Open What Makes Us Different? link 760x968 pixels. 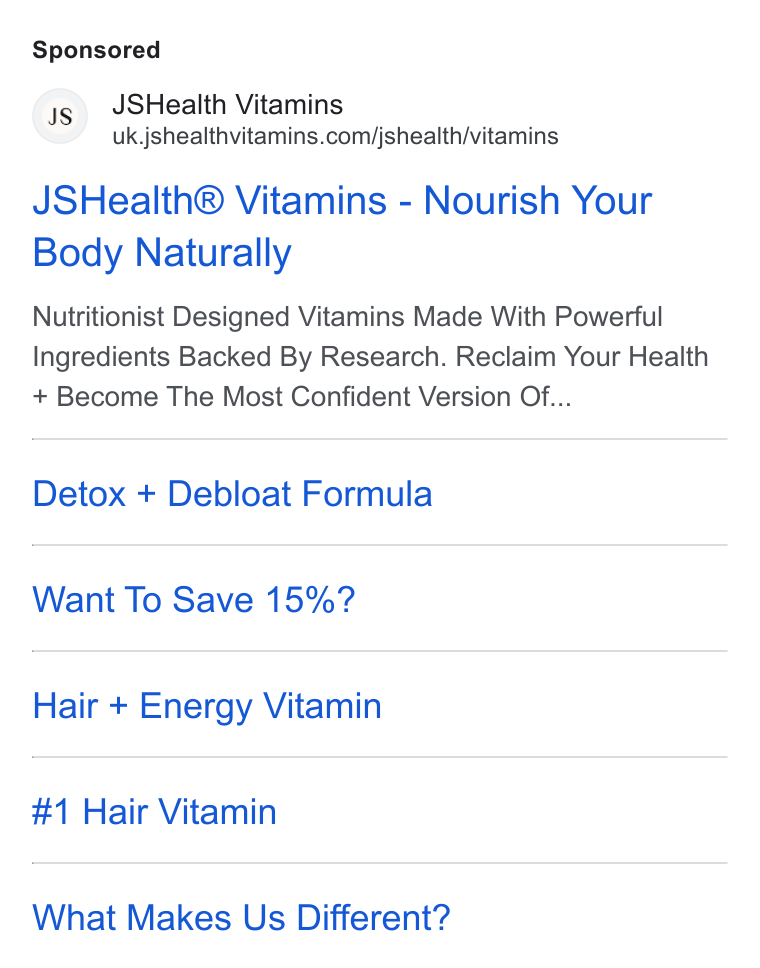click(x=241, y=917)
